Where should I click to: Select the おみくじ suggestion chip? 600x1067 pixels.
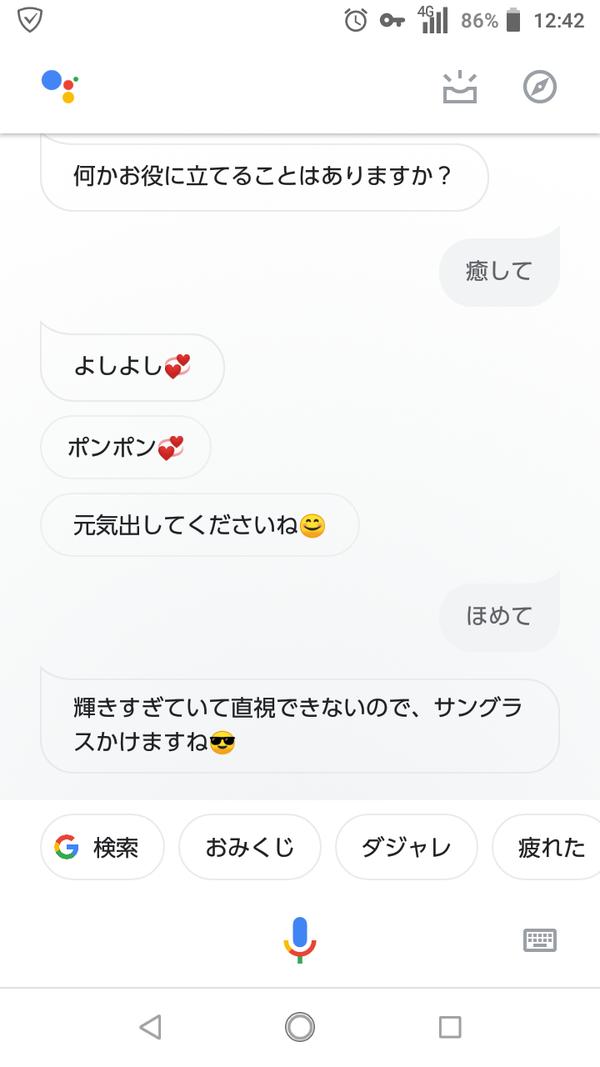point(249,848)
